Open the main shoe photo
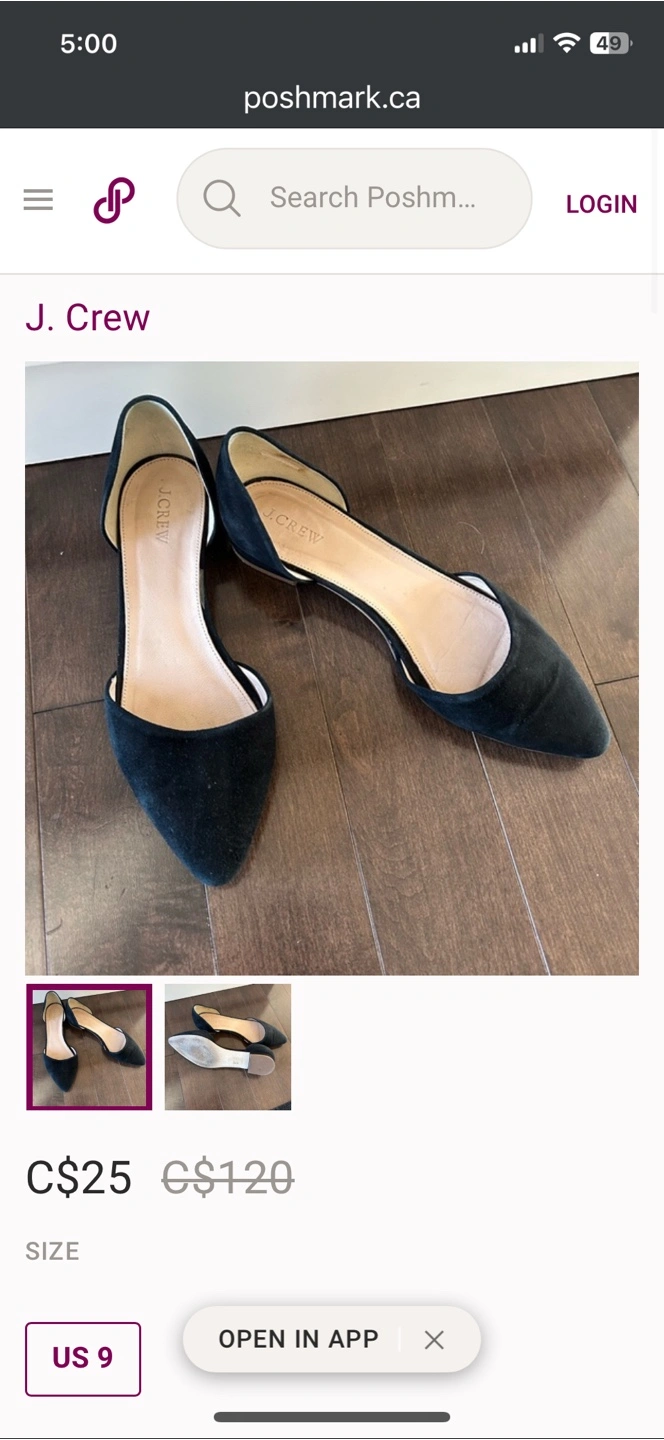 [x=332, y=668]
